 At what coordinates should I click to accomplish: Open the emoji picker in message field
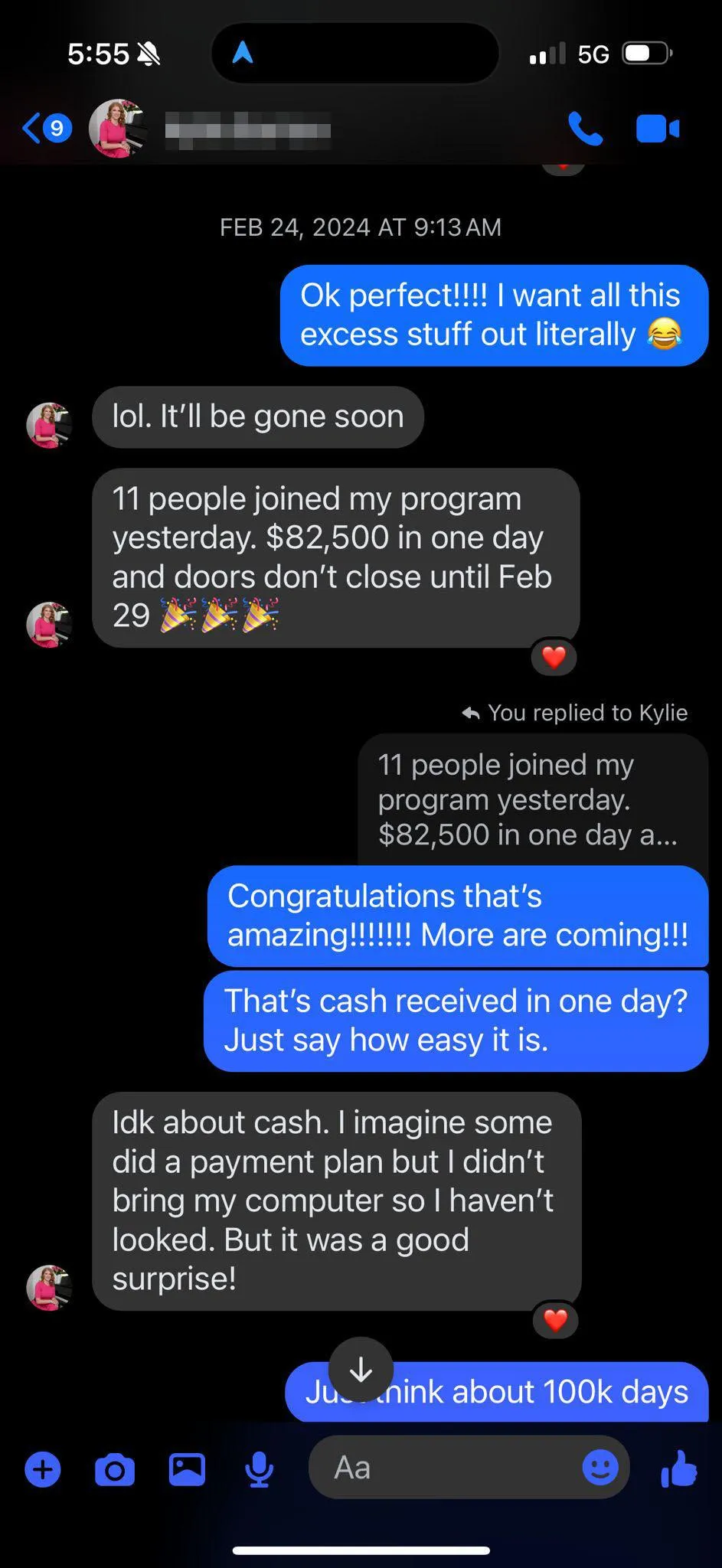[600, 1467]
